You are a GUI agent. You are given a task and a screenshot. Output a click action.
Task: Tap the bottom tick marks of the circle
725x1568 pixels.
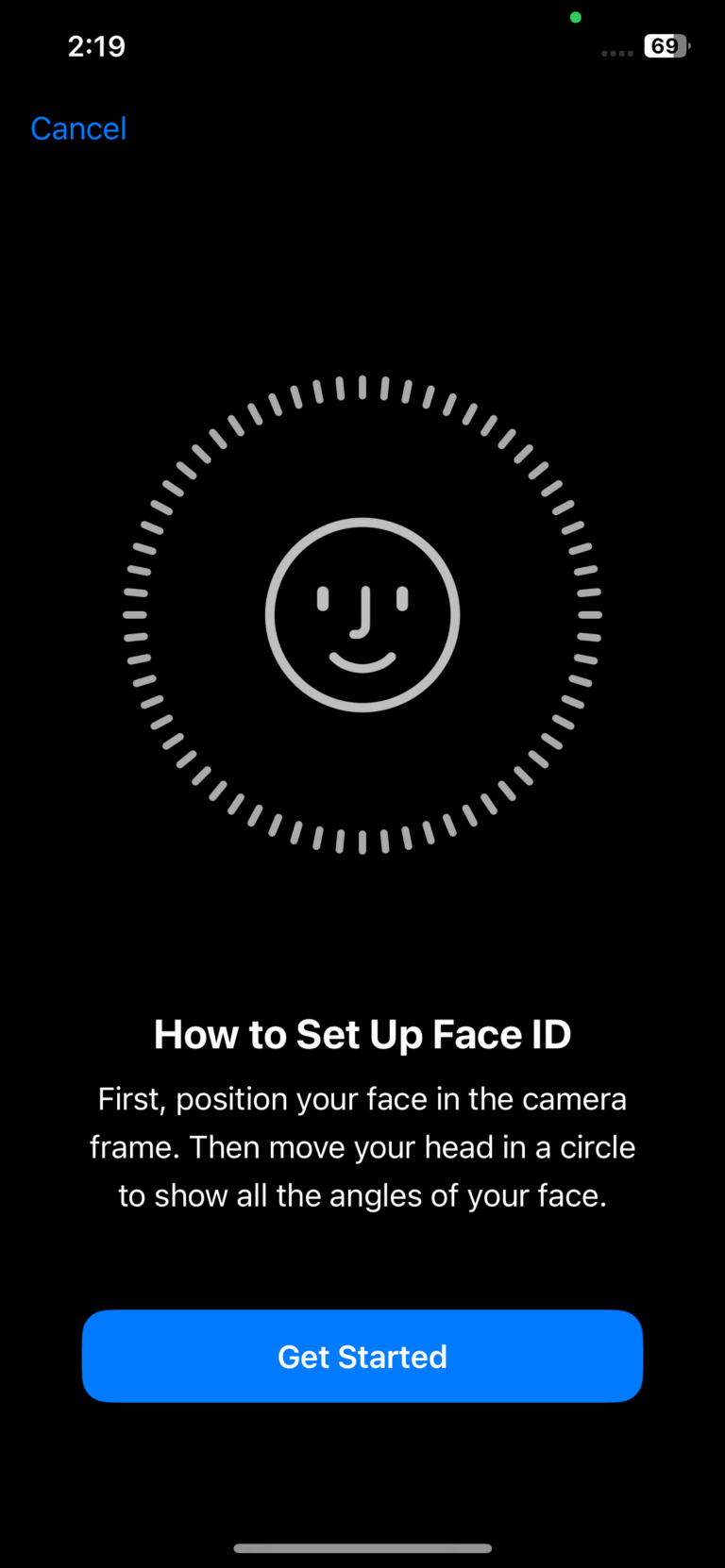click(x=362, y=842)
